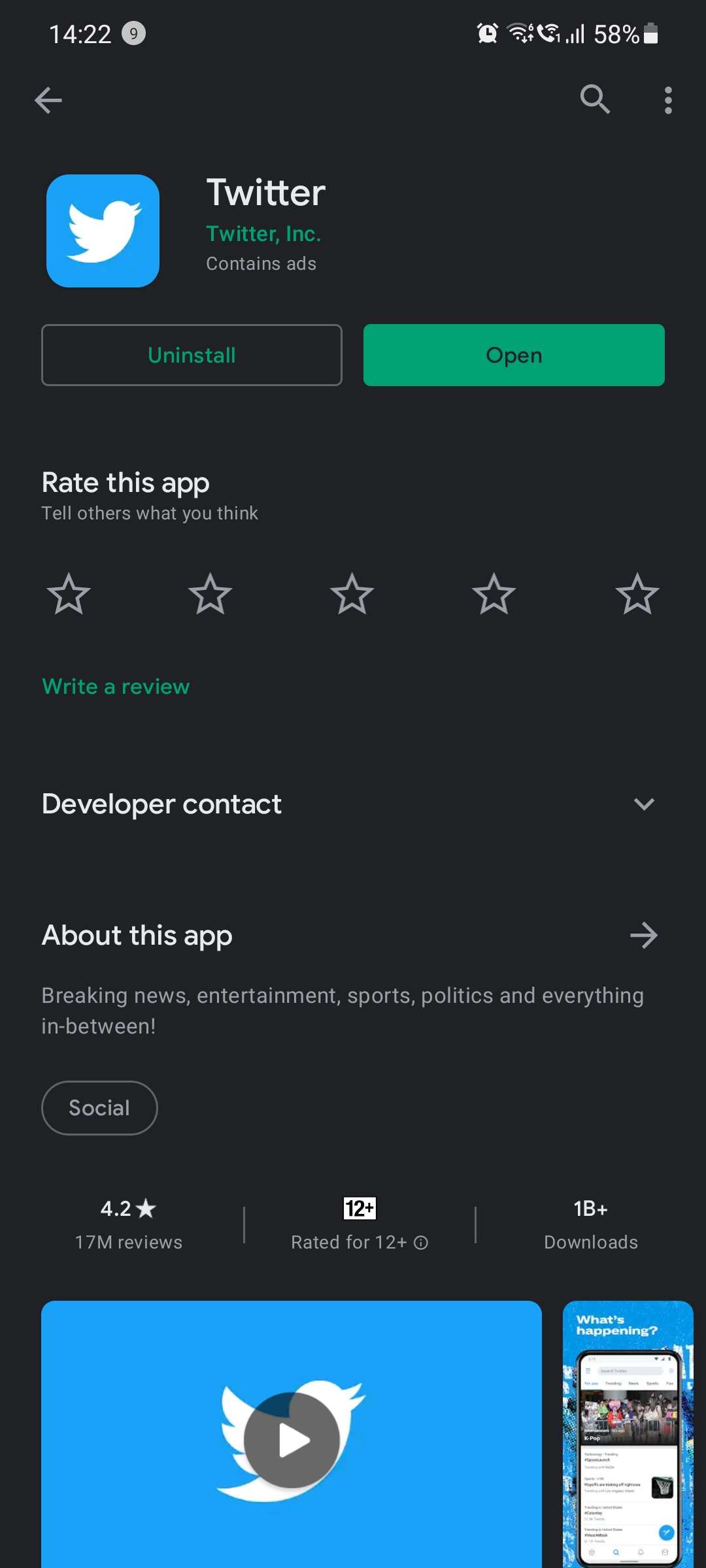The width and height of the screenshot is (706, 1568).
Task: Tap the Uninstall button
Action: click(191, 355)
